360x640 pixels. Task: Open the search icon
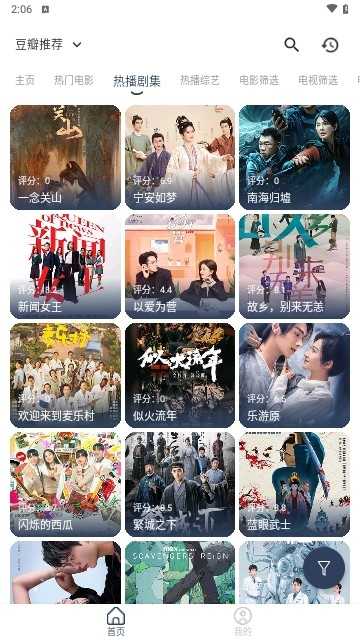[x=291, y=44]
